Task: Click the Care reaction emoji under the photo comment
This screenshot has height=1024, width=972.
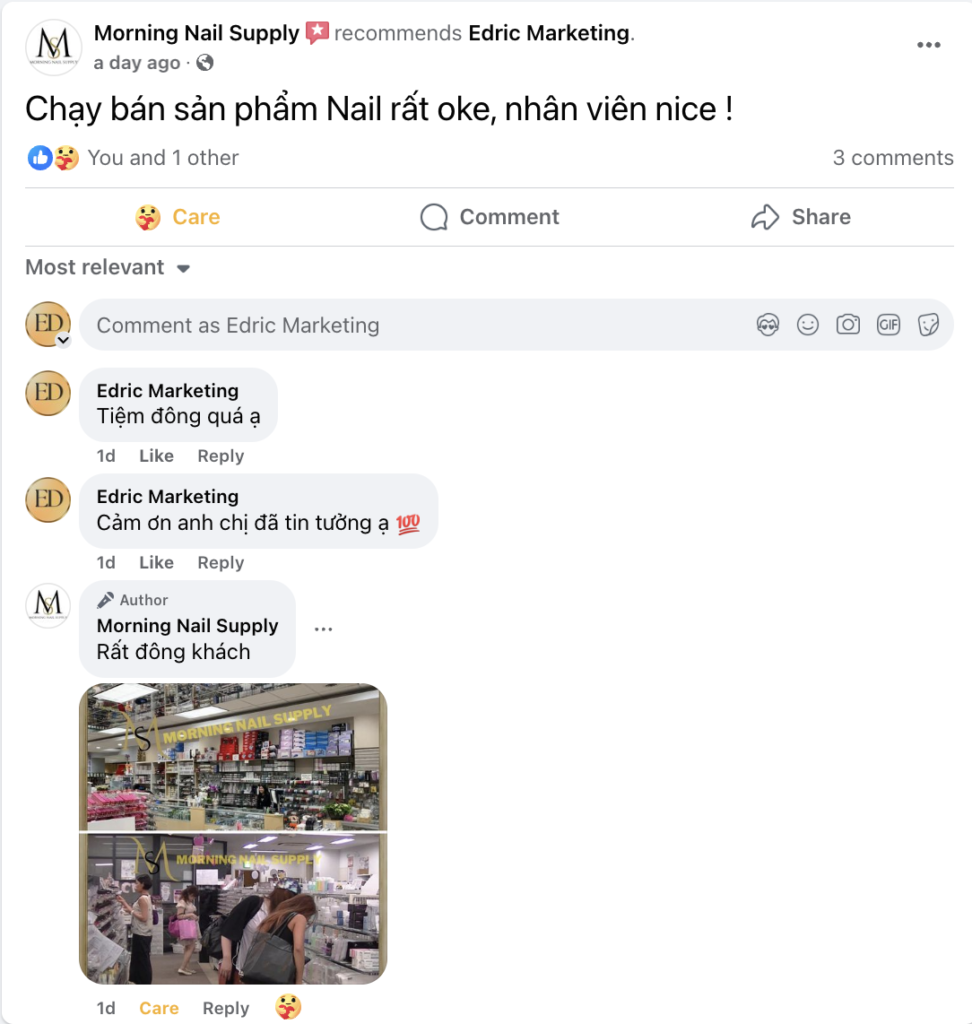Action: point(290,1007)
